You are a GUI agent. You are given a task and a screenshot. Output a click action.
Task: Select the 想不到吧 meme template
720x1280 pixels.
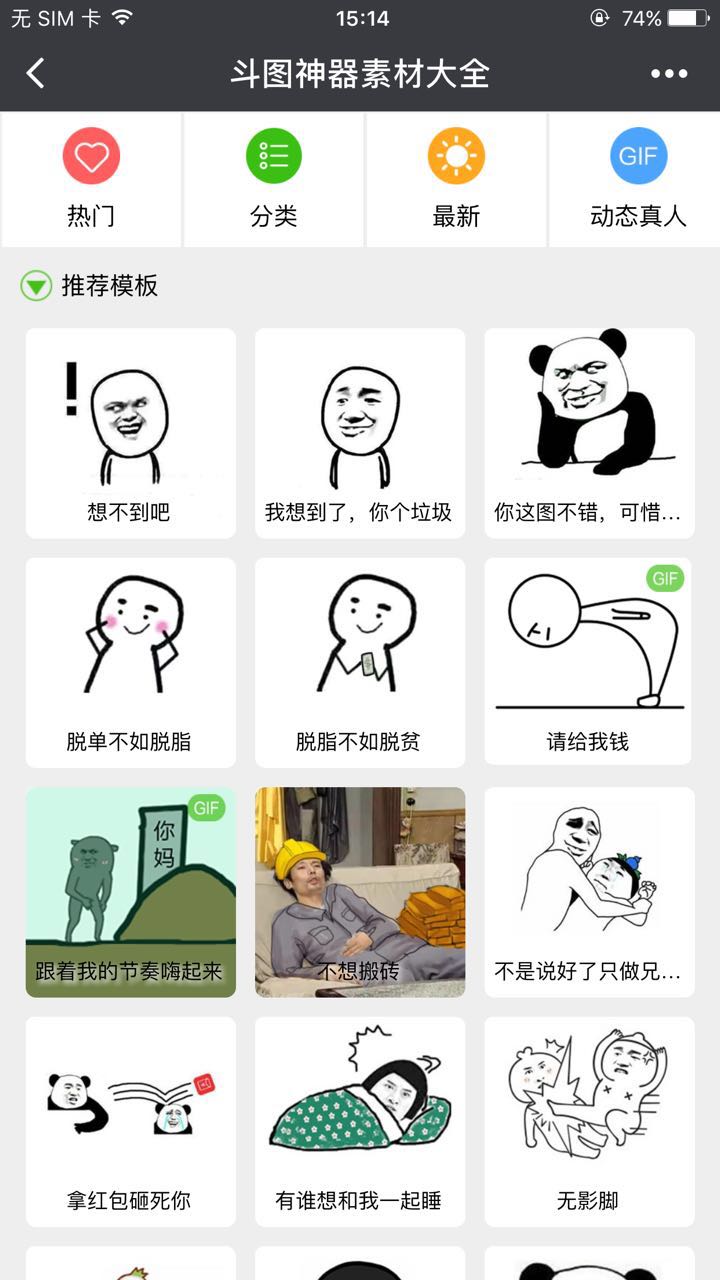130,433
